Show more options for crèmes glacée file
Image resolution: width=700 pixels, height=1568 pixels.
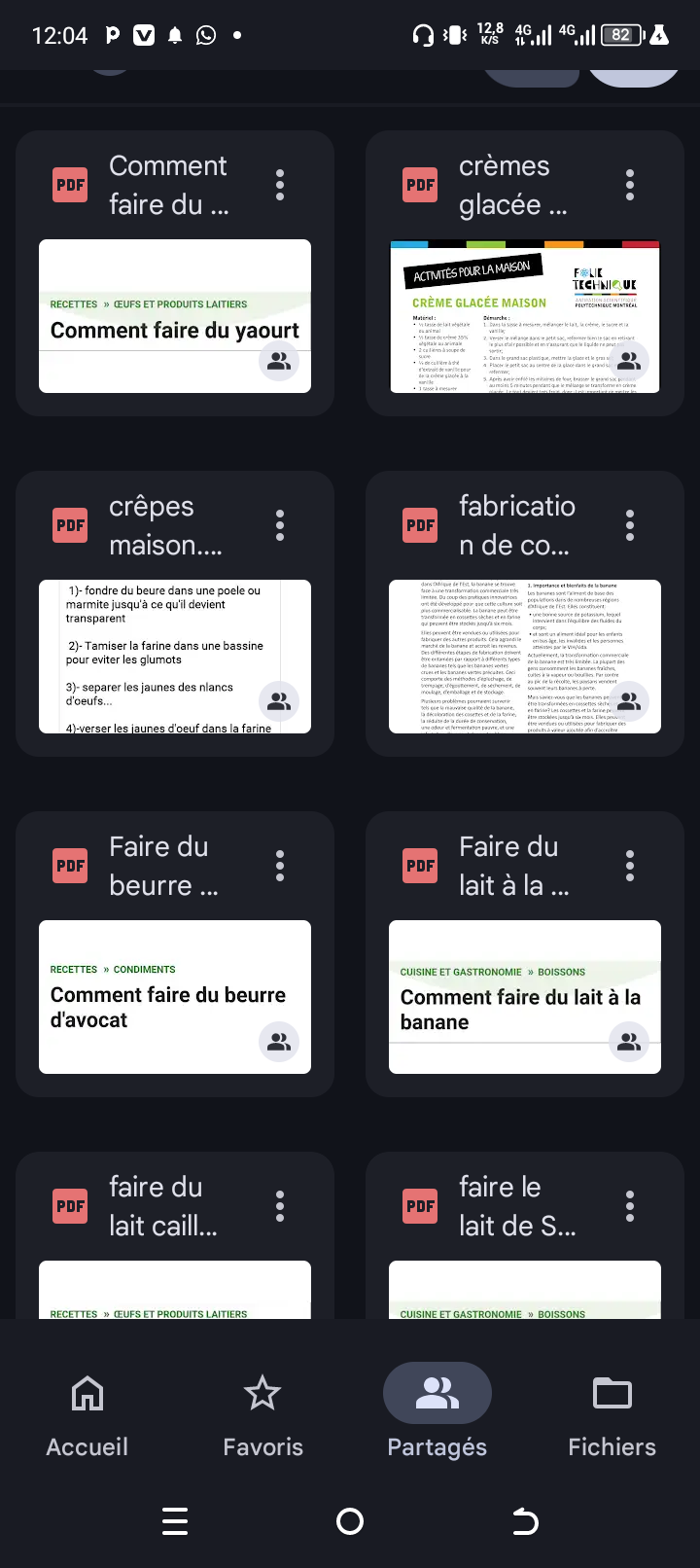[x=630, y=185]
